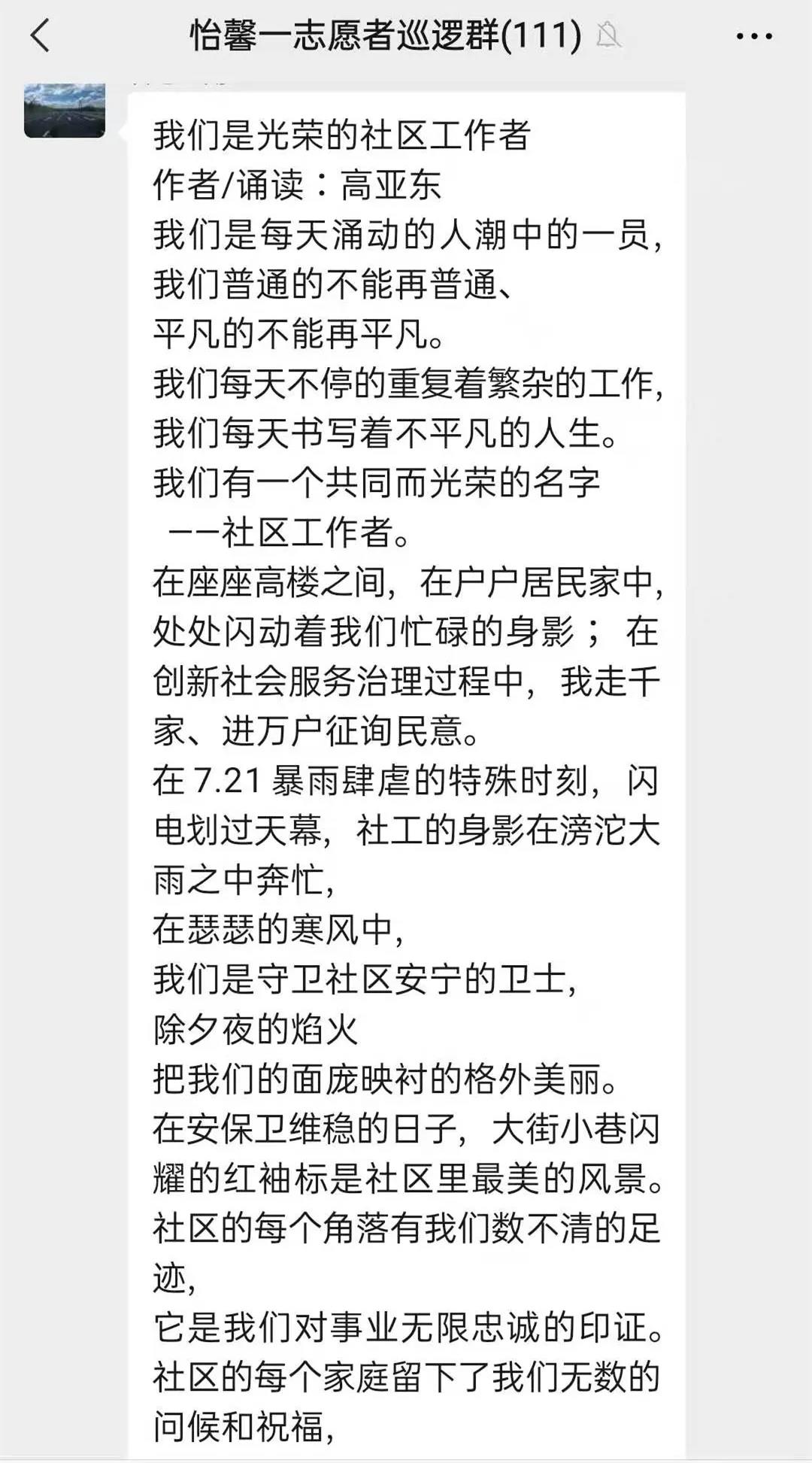Screen dimensions: 812x1463
Task: Go back to the chat list
Action: [x=40, y=36]
